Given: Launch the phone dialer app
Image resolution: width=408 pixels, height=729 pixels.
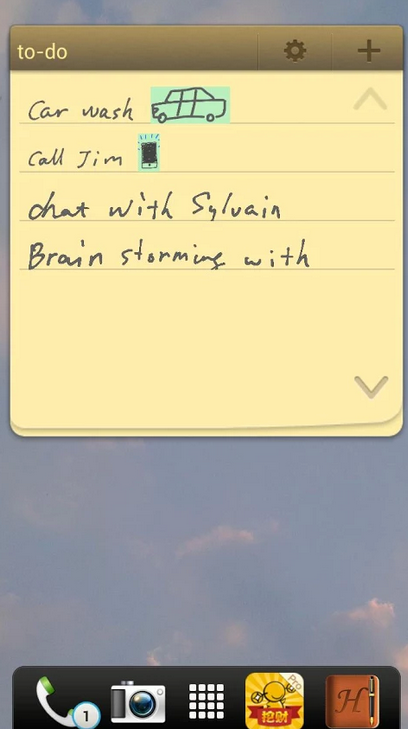Looking at the screenshot, I should [x=66, y=702].
